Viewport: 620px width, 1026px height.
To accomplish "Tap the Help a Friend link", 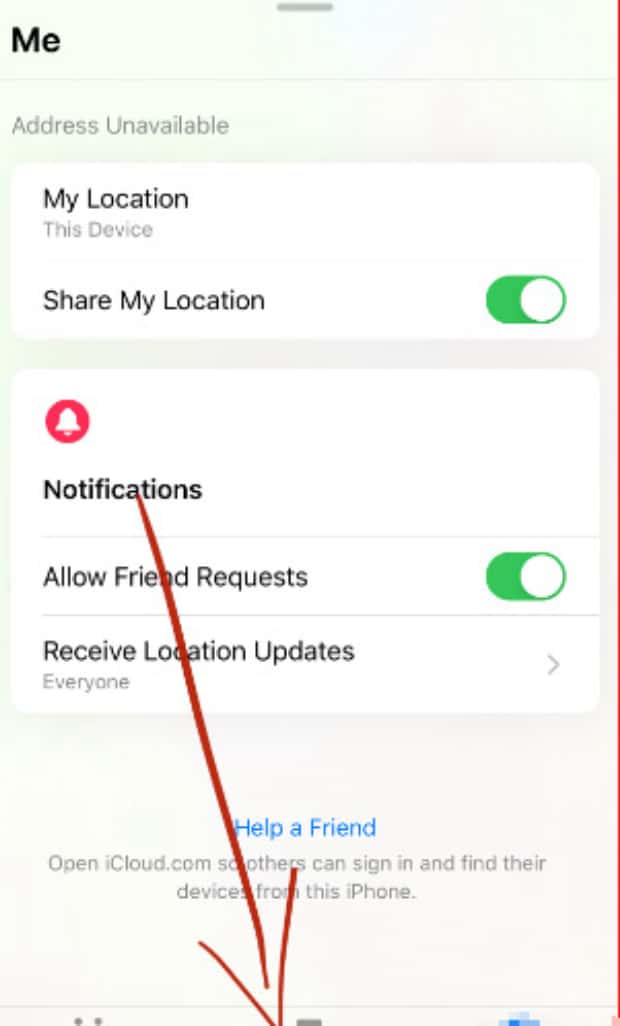I will (305, 828).
